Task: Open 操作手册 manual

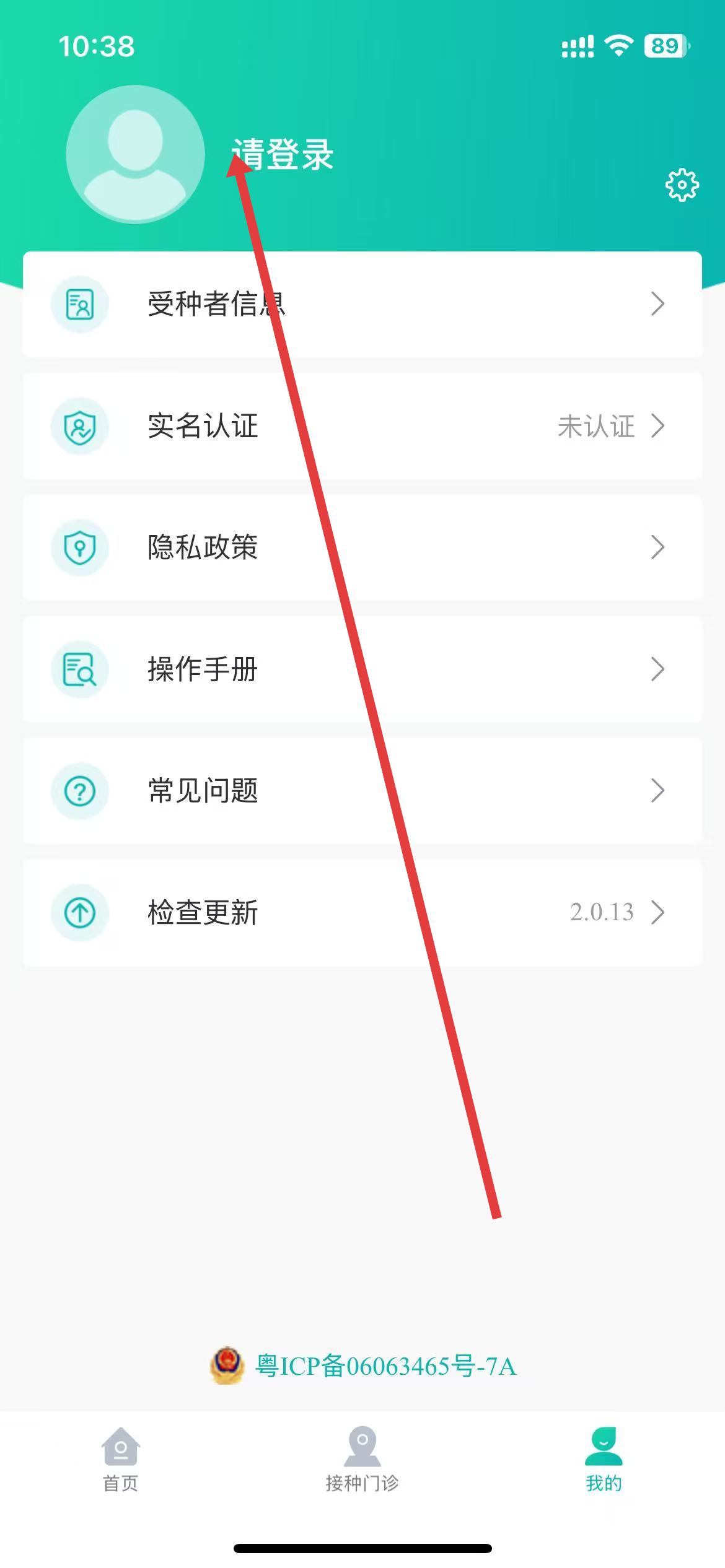Action: pos(362,669)
